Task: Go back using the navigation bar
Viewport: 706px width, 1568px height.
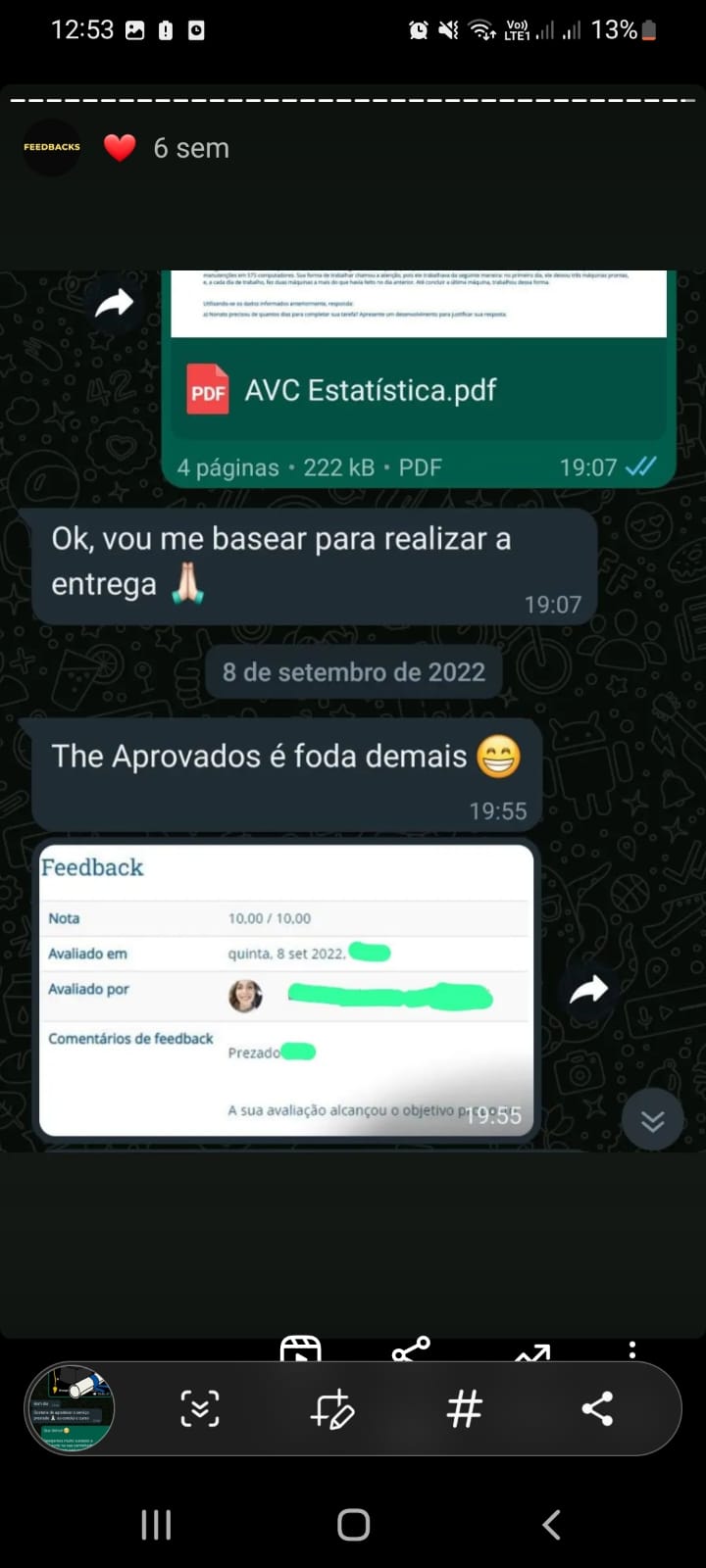Action: [552, 1524]
